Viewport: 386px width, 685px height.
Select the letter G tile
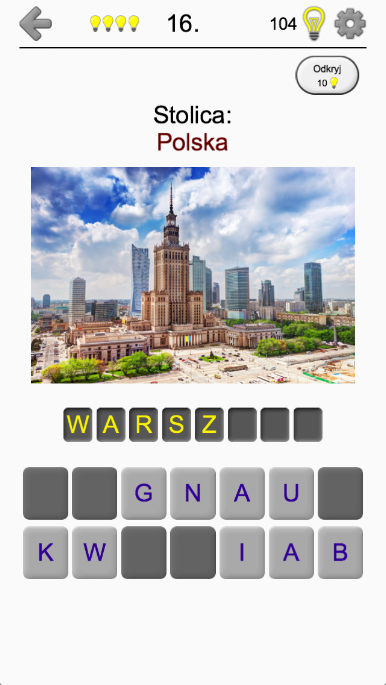click(x=144, y=493)
